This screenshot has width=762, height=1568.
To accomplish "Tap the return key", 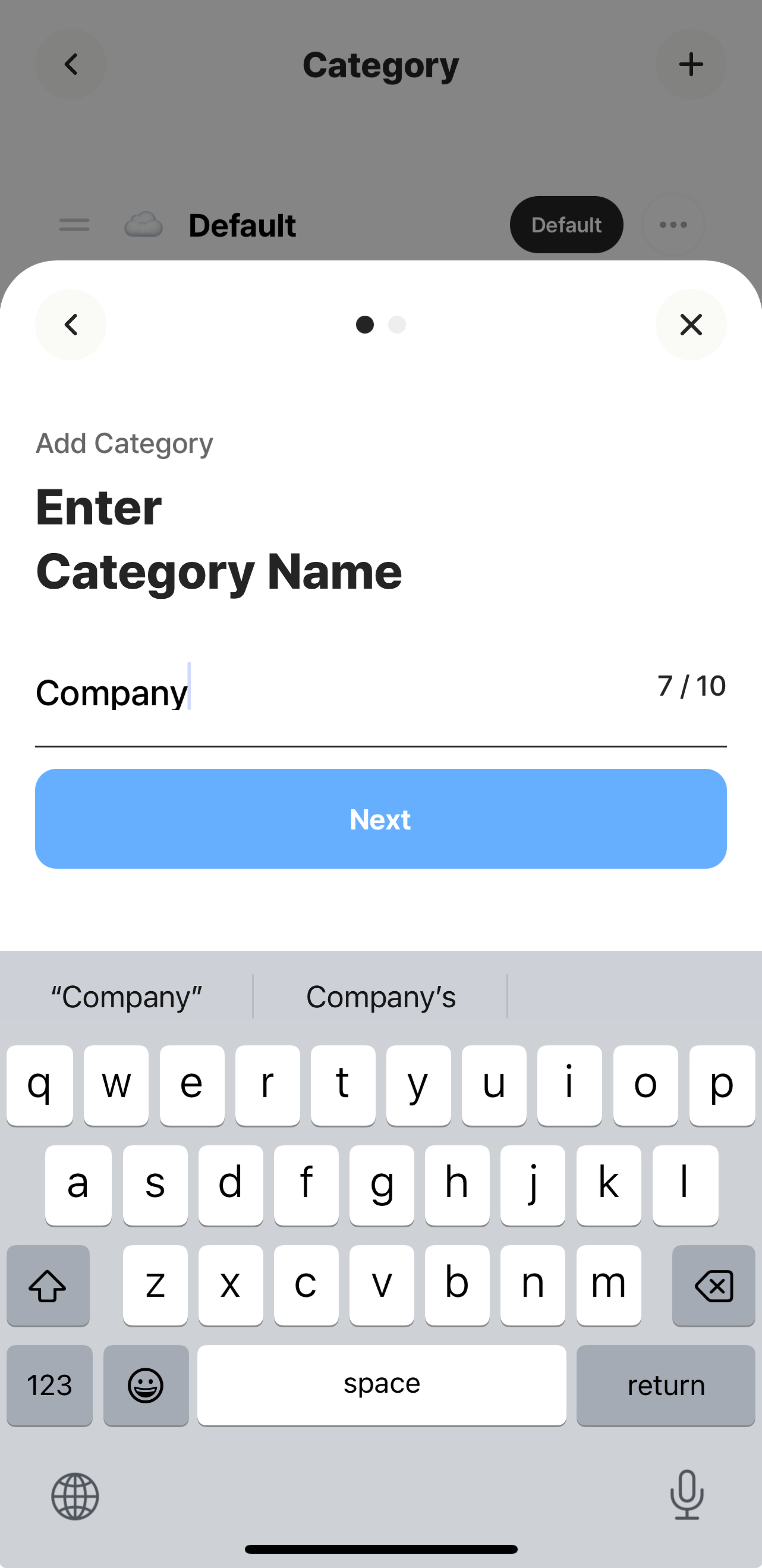I will (666, 1385).
